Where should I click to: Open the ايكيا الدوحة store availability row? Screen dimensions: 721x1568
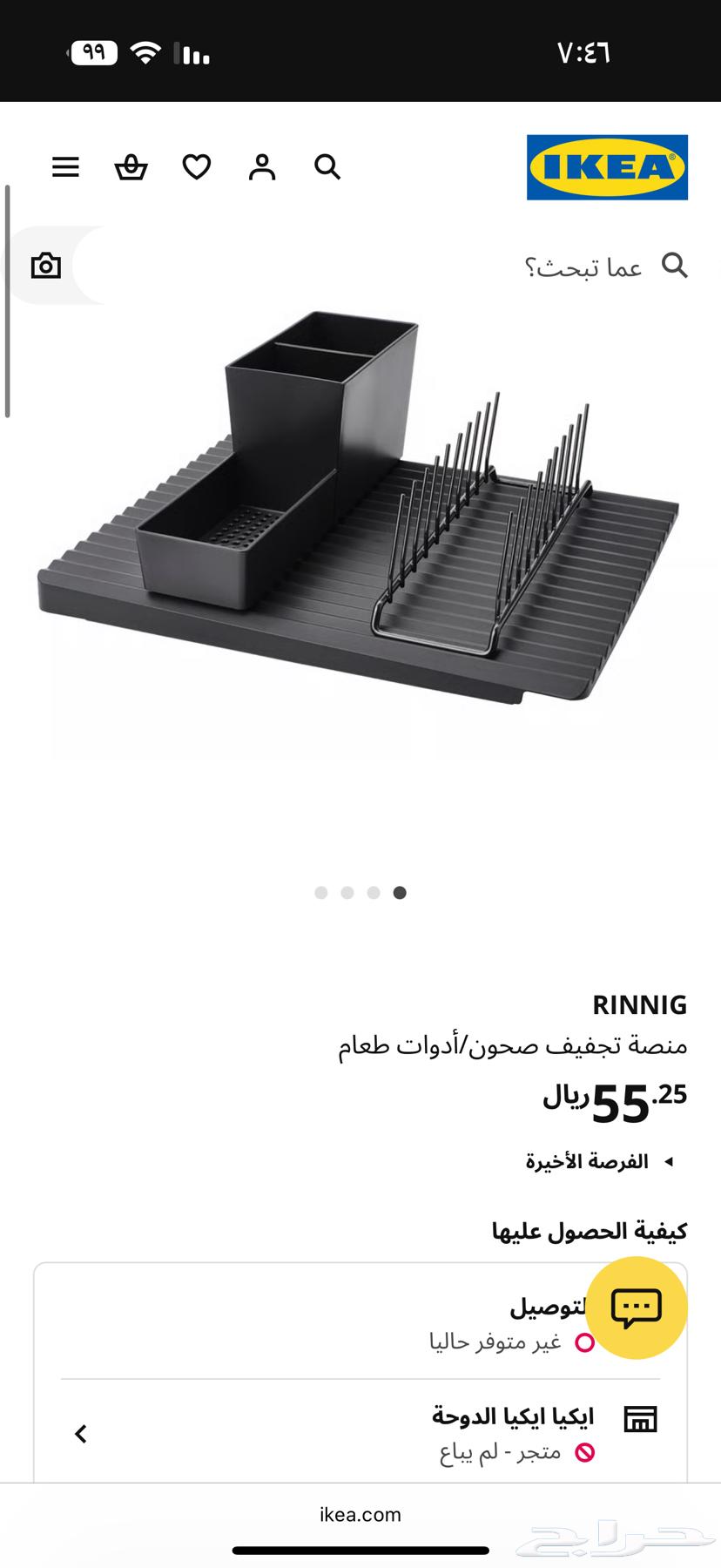click(360, 1433)
